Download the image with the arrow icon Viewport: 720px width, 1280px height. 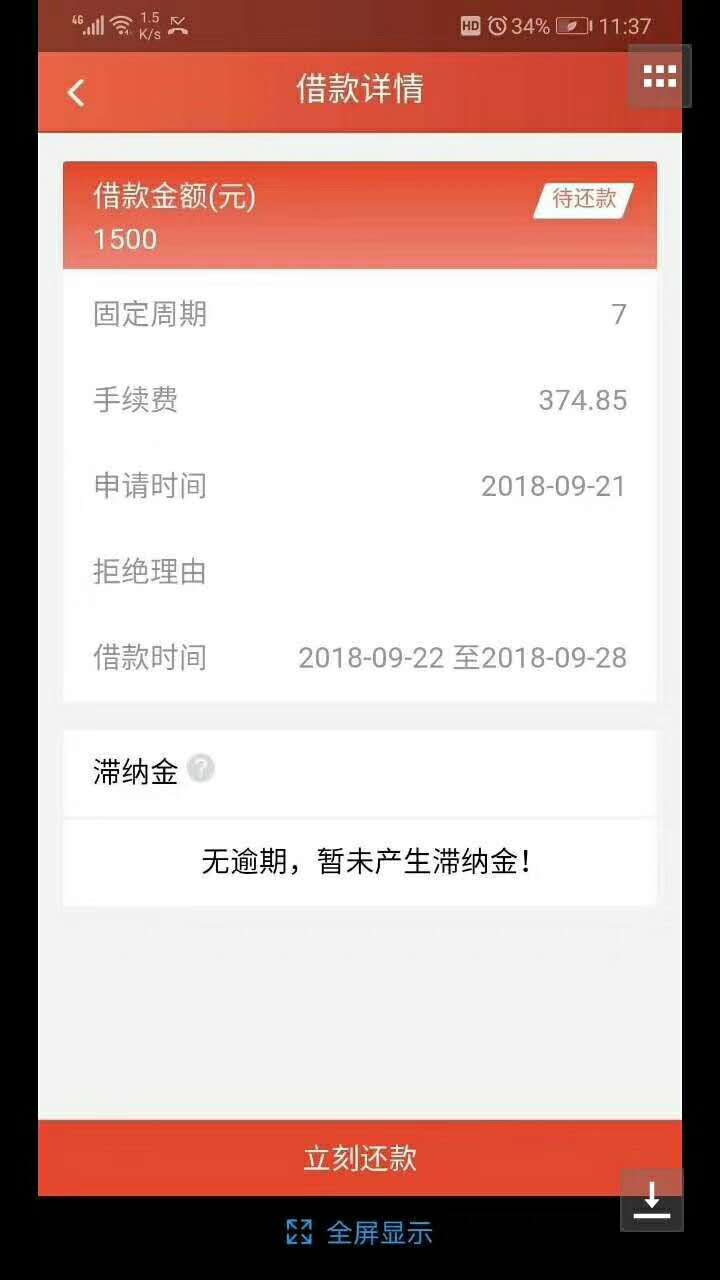pos(652,1198)
